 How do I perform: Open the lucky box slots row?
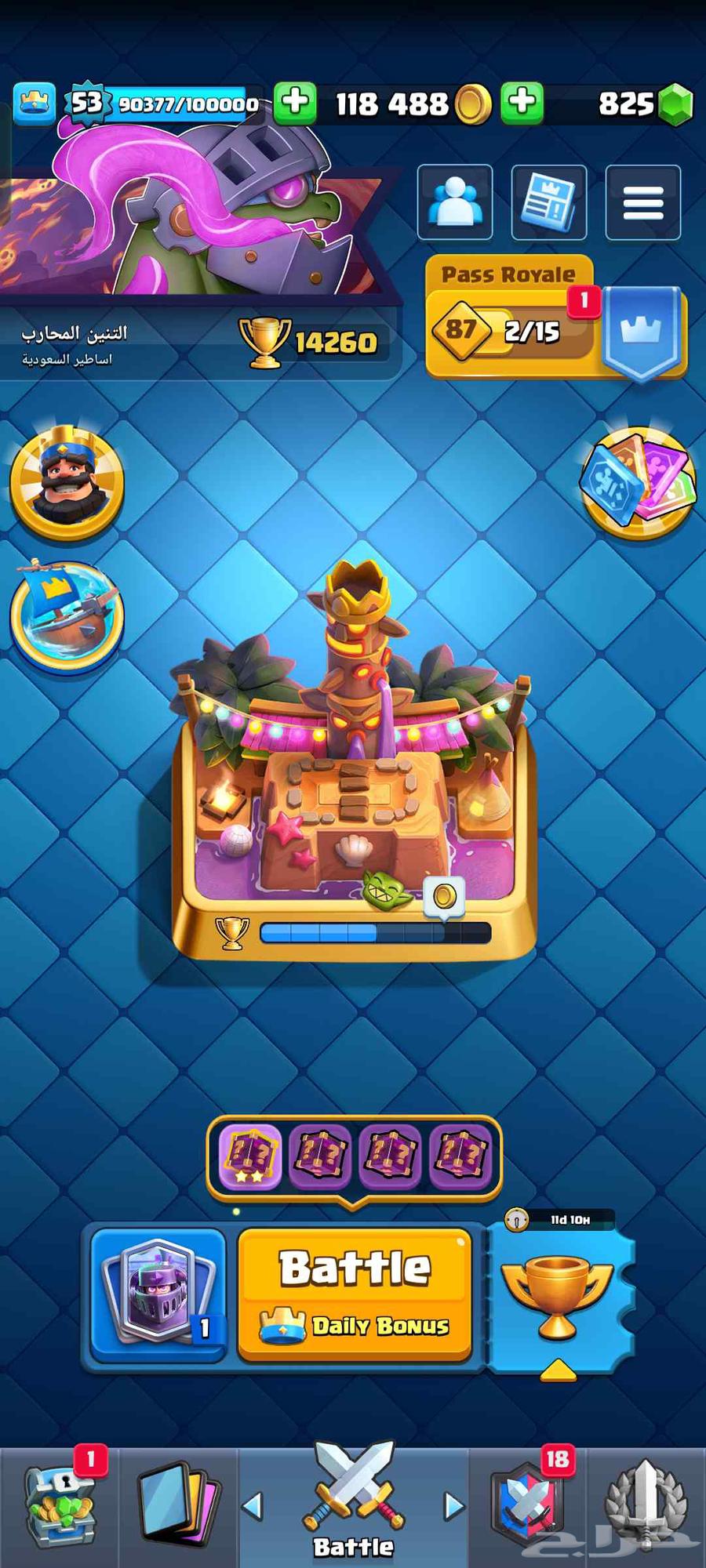[x=354, y=1156]
